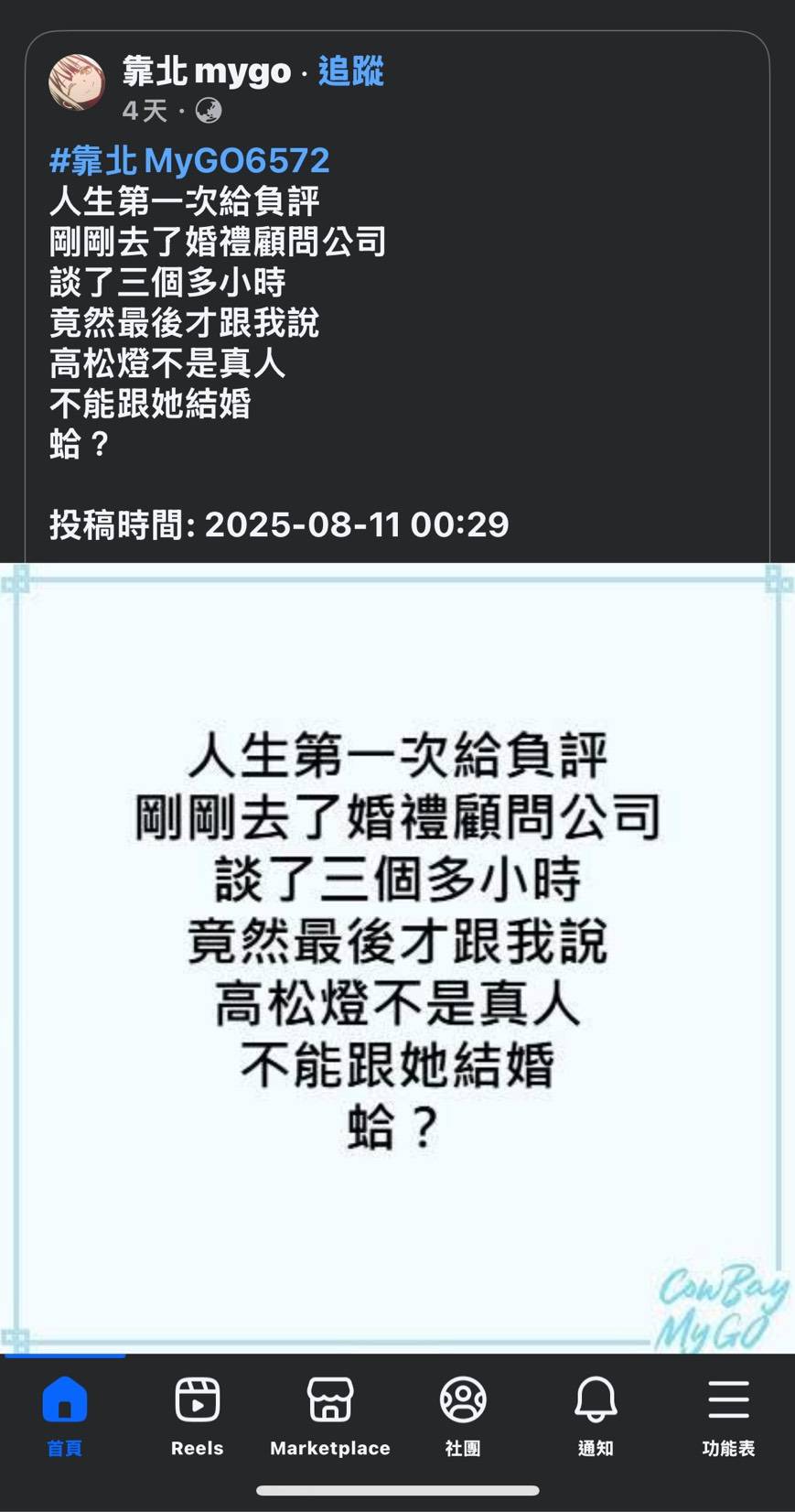Viewport: 795px width, 1512px height.
Task: Open the #靠北MyGO6572 hashtag
Action: [x=189, y=160]
